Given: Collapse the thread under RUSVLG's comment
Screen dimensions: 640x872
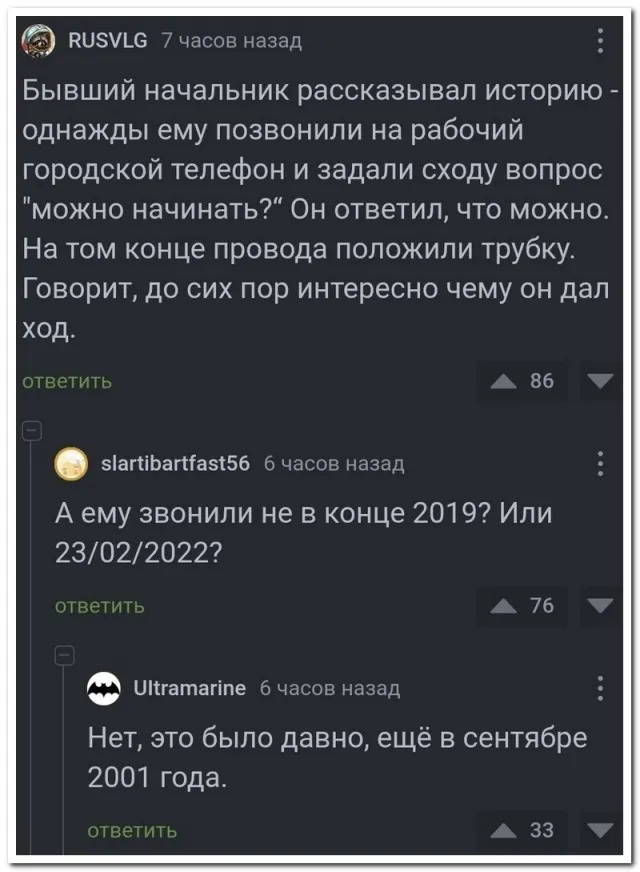Looking at the screenshot, I should 31,430.
